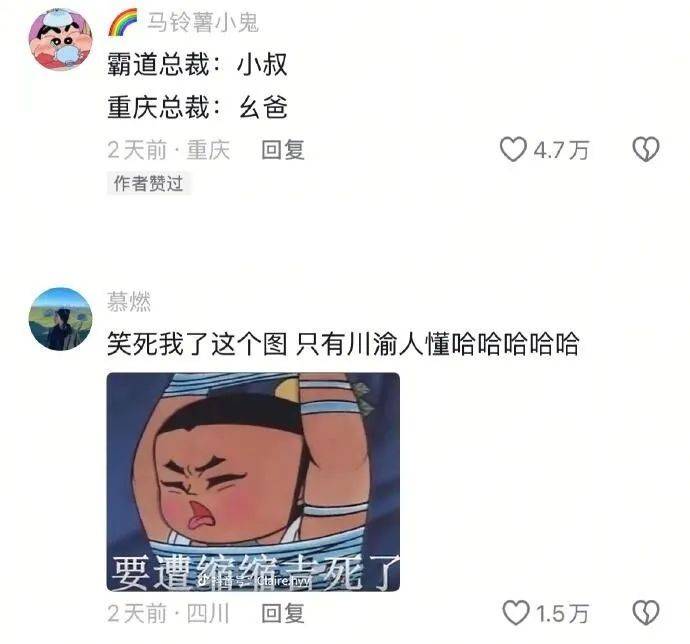Open 马铃薯小鬼's profile avatar
This screenshot has height=644, width=690.
(60, 40)
